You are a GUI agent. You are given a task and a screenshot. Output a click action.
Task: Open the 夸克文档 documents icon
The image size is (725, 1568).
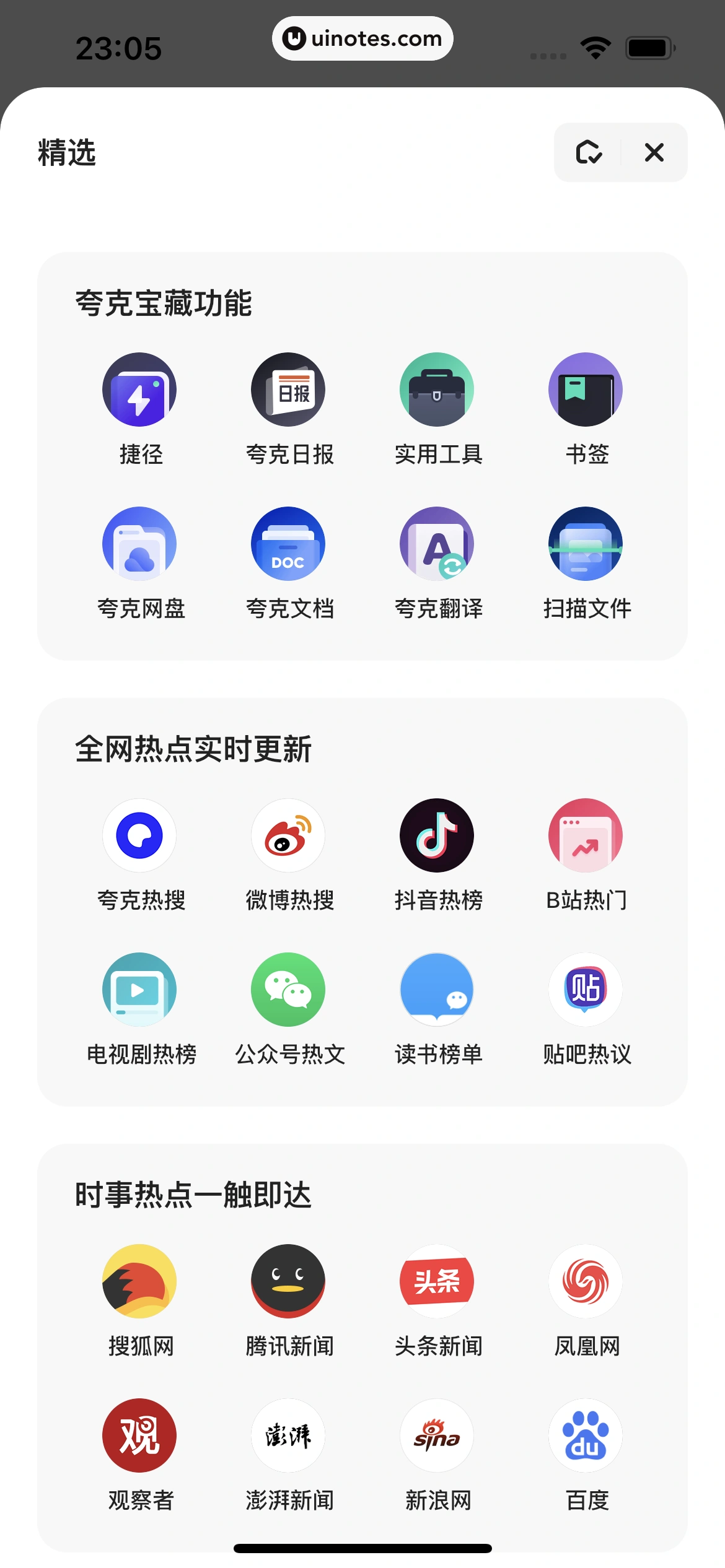288,544
